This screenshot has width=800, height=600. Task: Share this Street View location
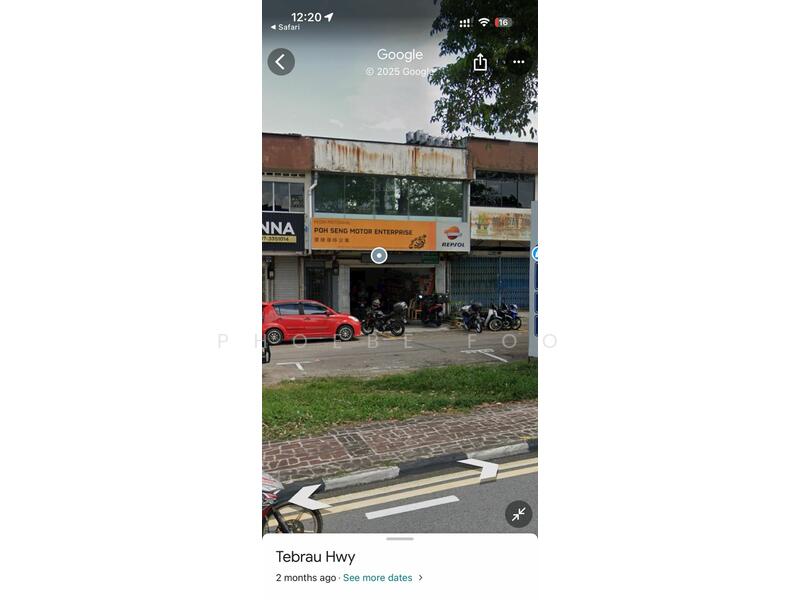pyautogui.click(x=480, y=62)
